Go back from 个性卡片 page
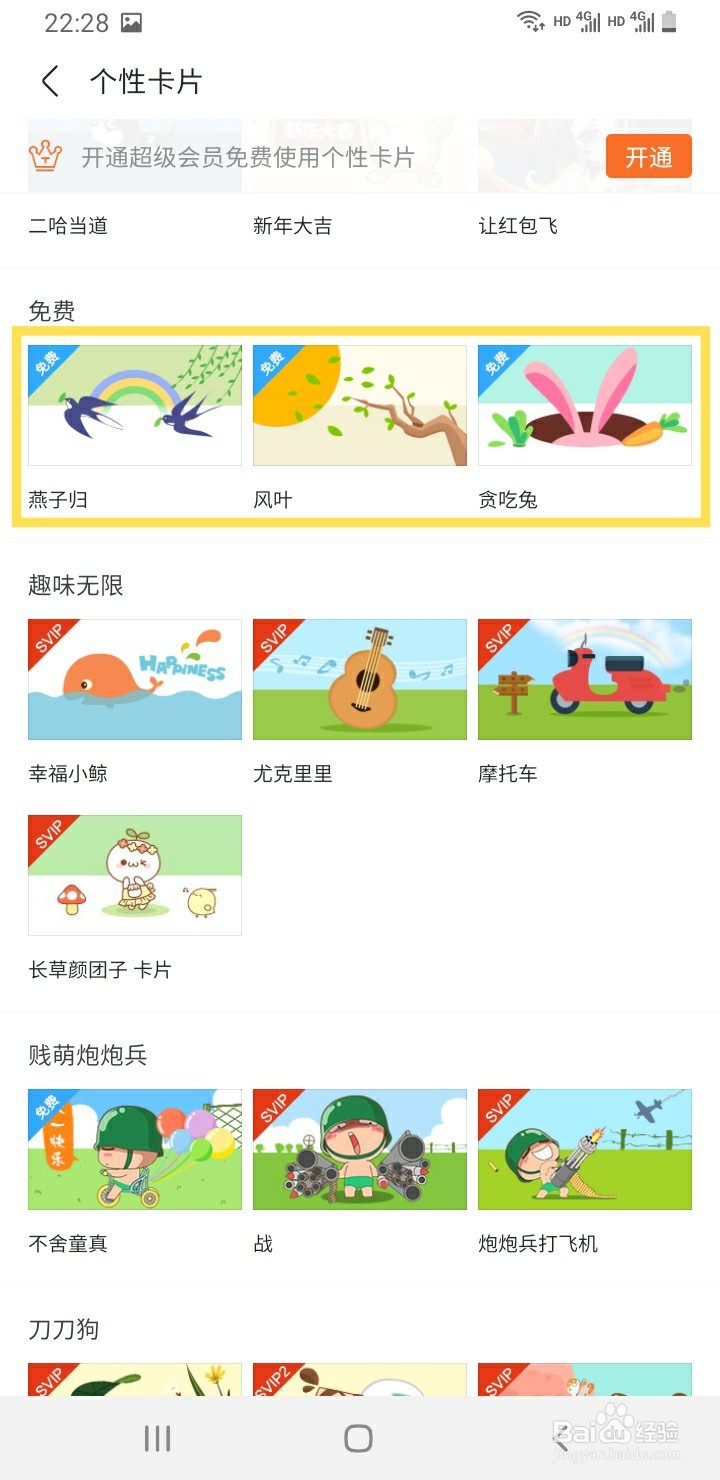This screenshot has height=1480, width=720. click(50, 82)
